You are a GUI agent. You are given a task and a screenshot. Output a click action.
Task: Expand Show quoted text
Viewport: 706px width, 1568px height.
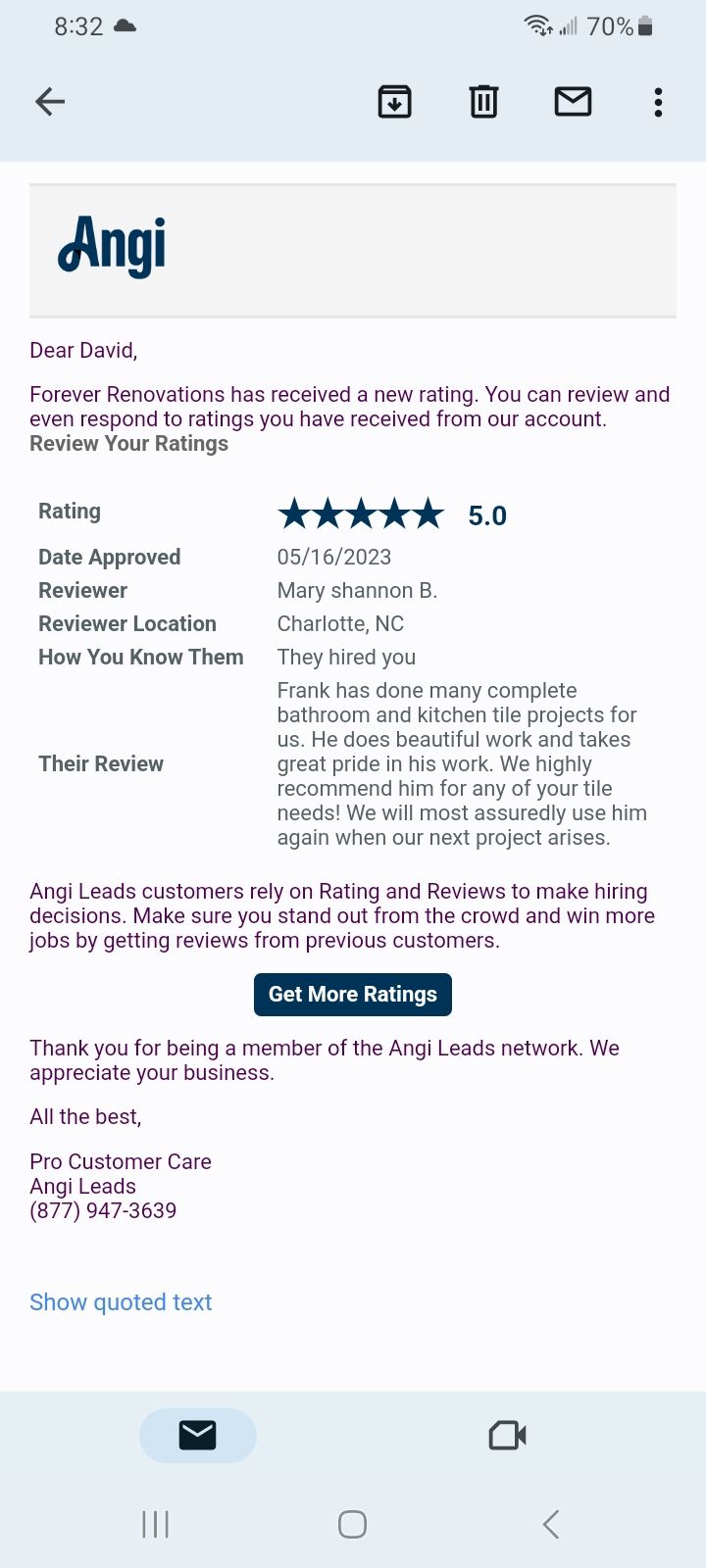[121, 1302]
